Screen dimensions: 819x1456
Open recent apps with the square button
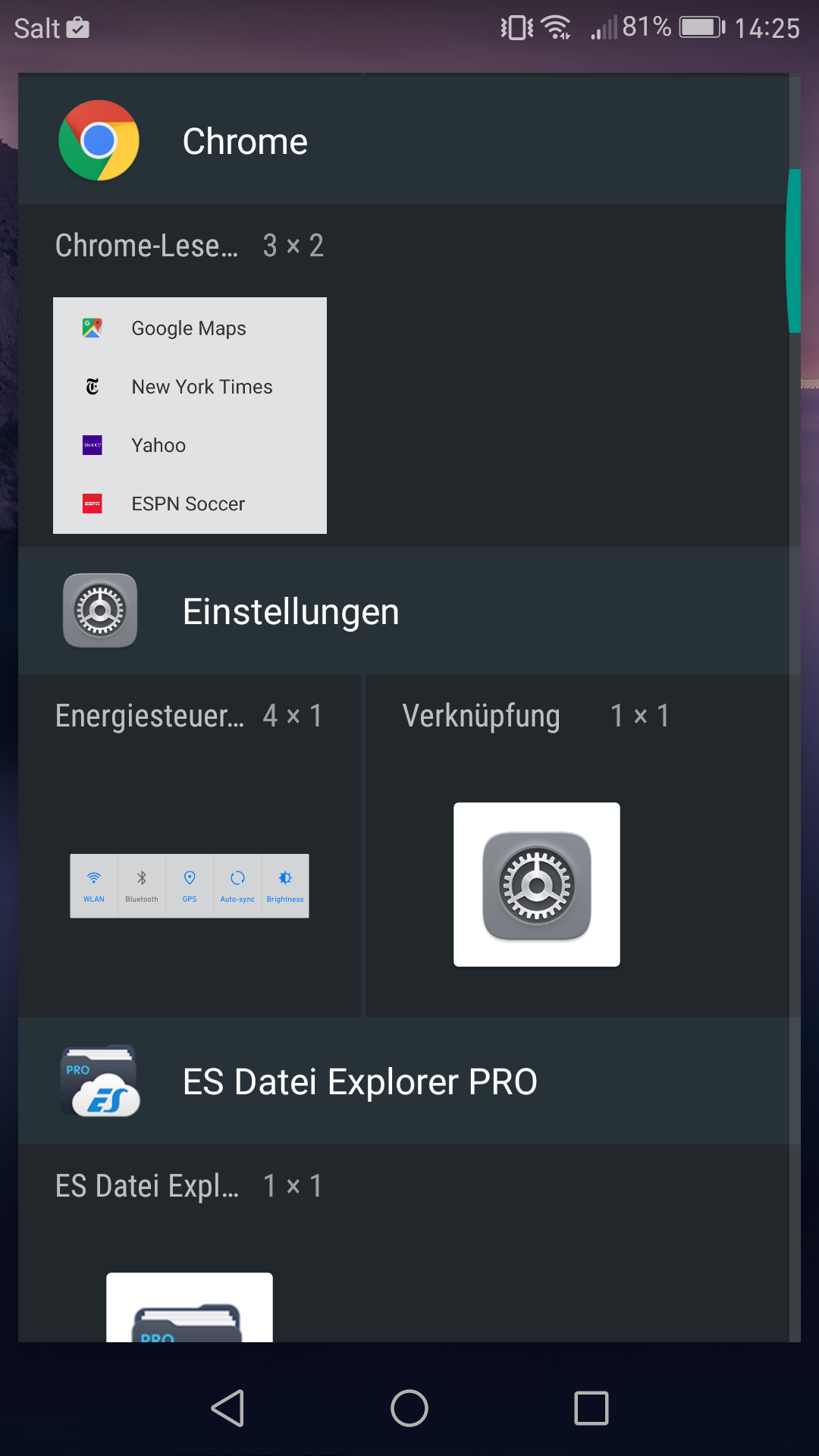(x=591, y=1408)
